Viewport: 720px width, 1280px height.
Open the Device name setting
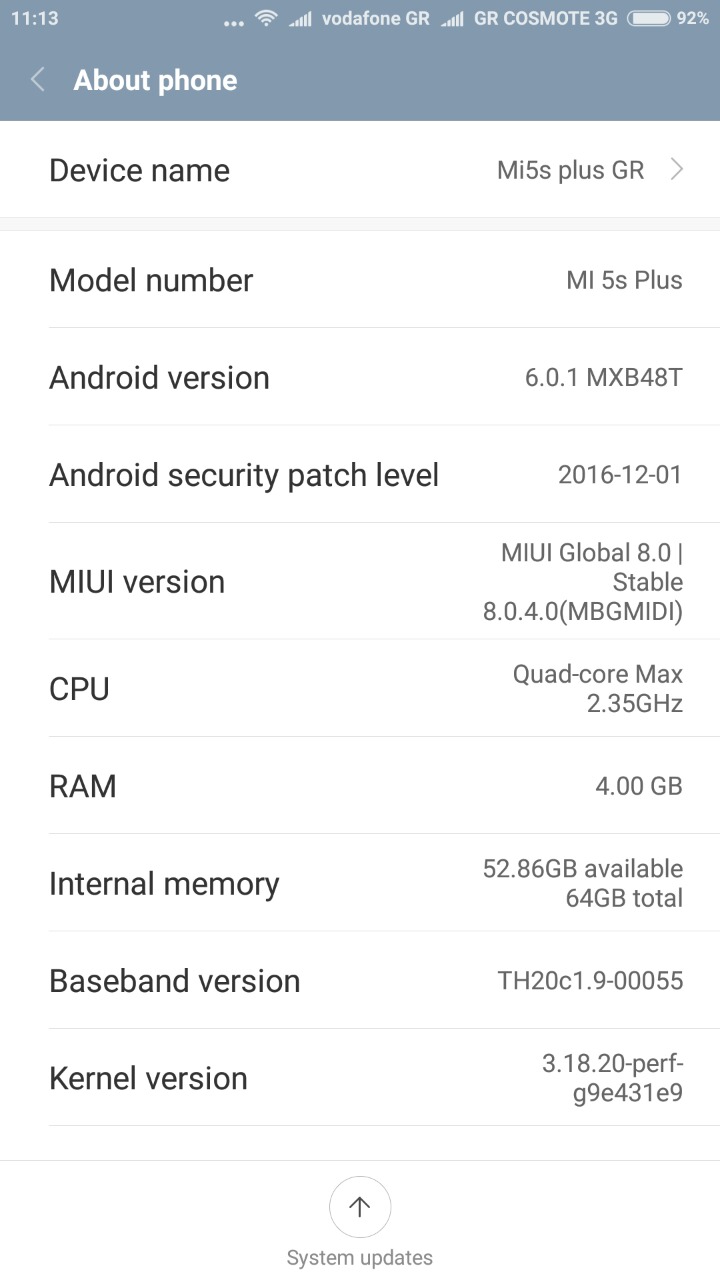(x=360, y=170)
